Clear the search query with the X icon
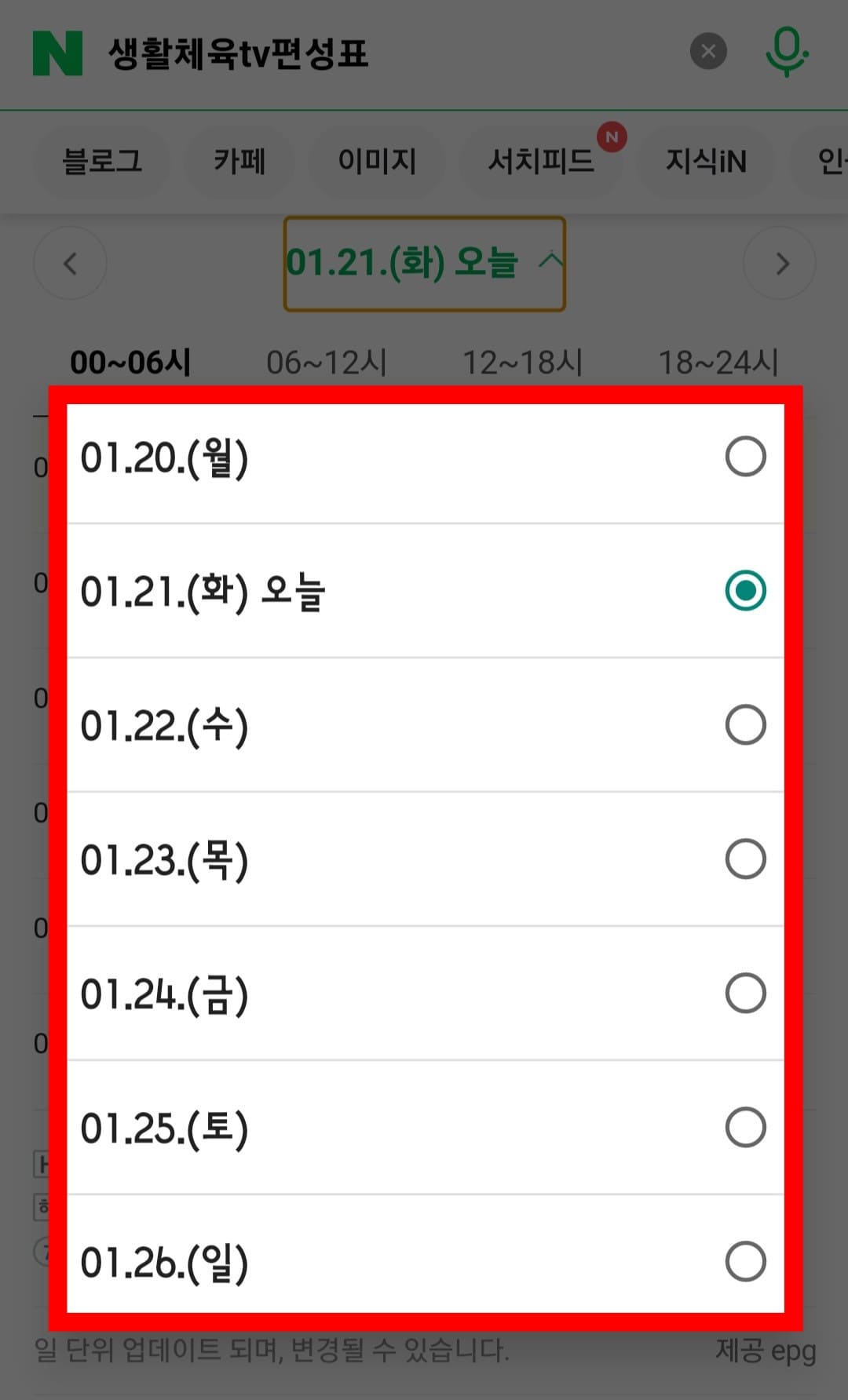This screenshot has height=1400, width=848. 708,50
